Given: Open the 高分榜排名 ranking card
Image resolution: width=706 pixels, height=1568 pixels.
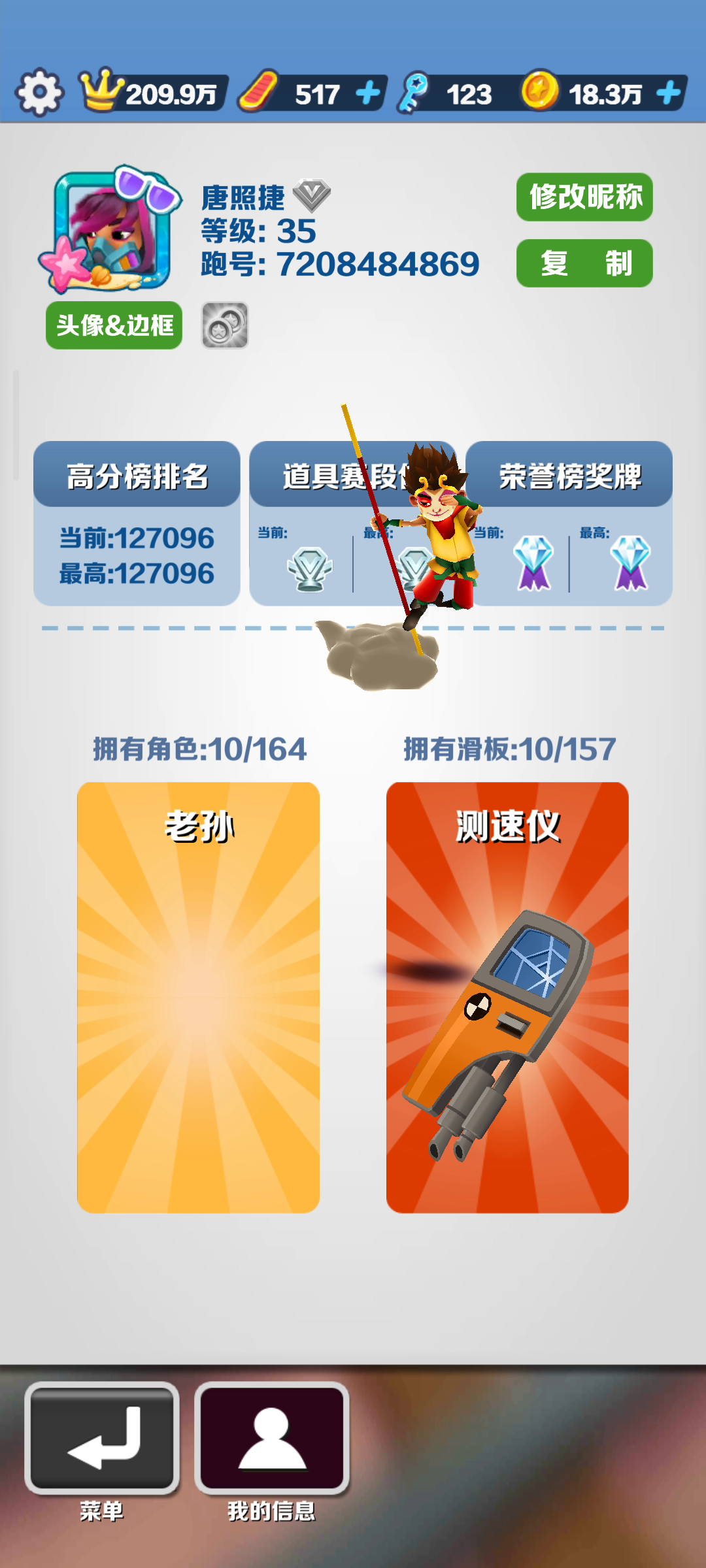Looking at the screenshot, I should pyautogui.click(x=137, y=523).
